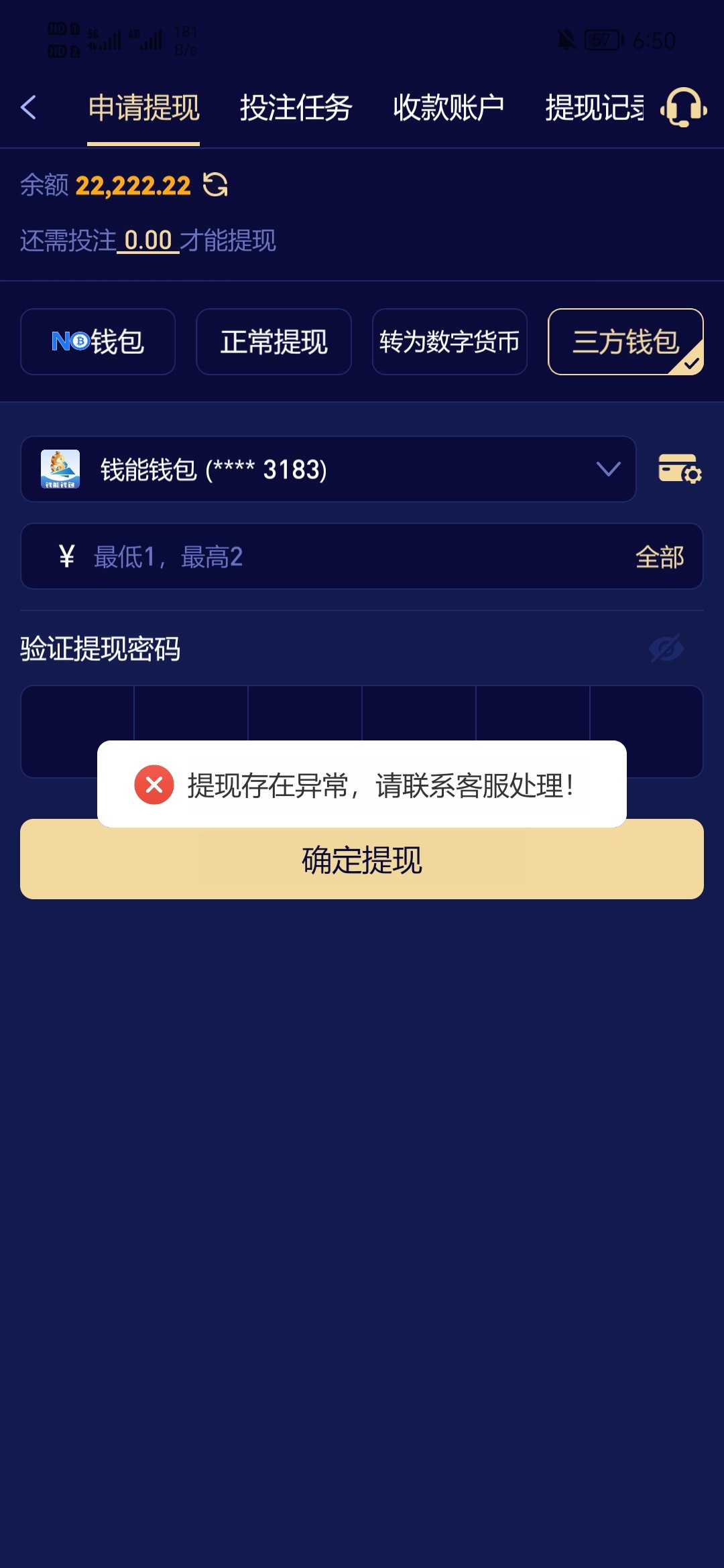Choose 正常提现 withdrawal method

(274, 342)
